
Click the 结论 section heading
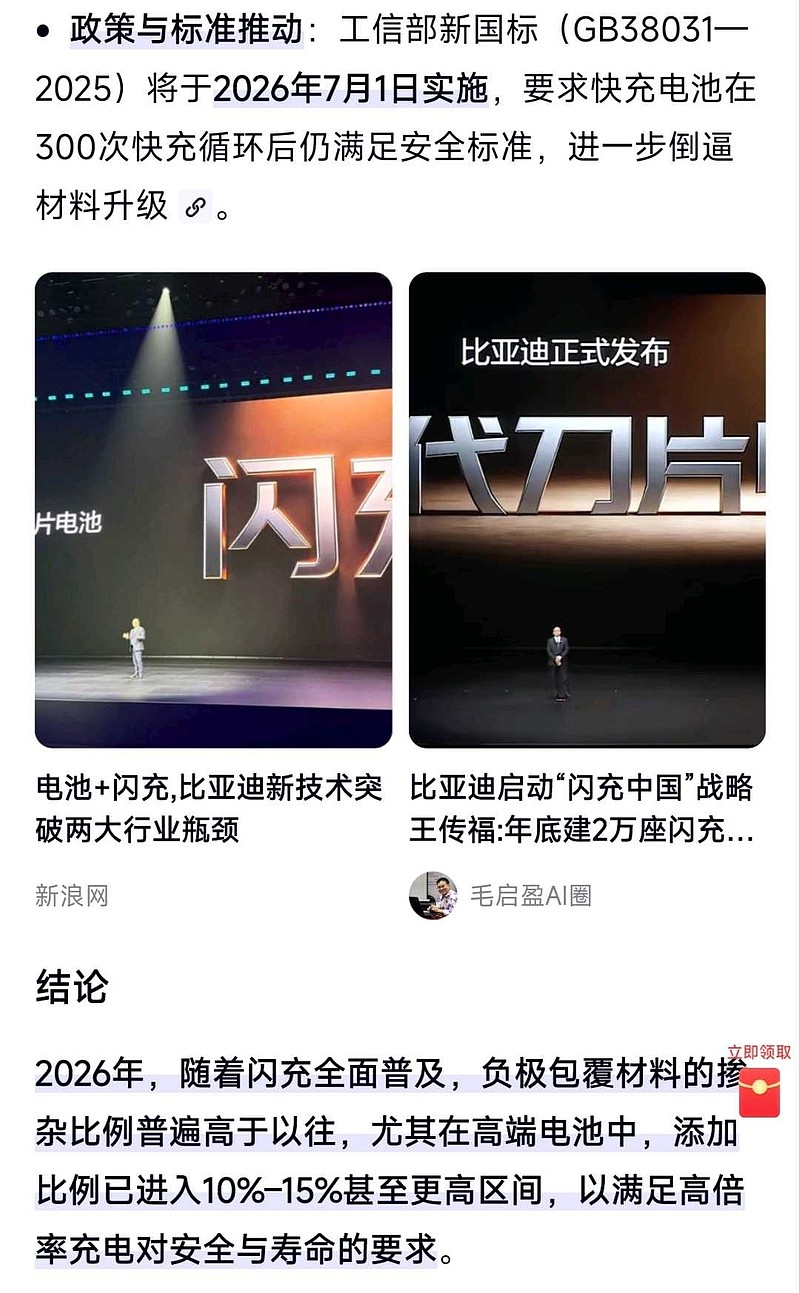[71, 984]
